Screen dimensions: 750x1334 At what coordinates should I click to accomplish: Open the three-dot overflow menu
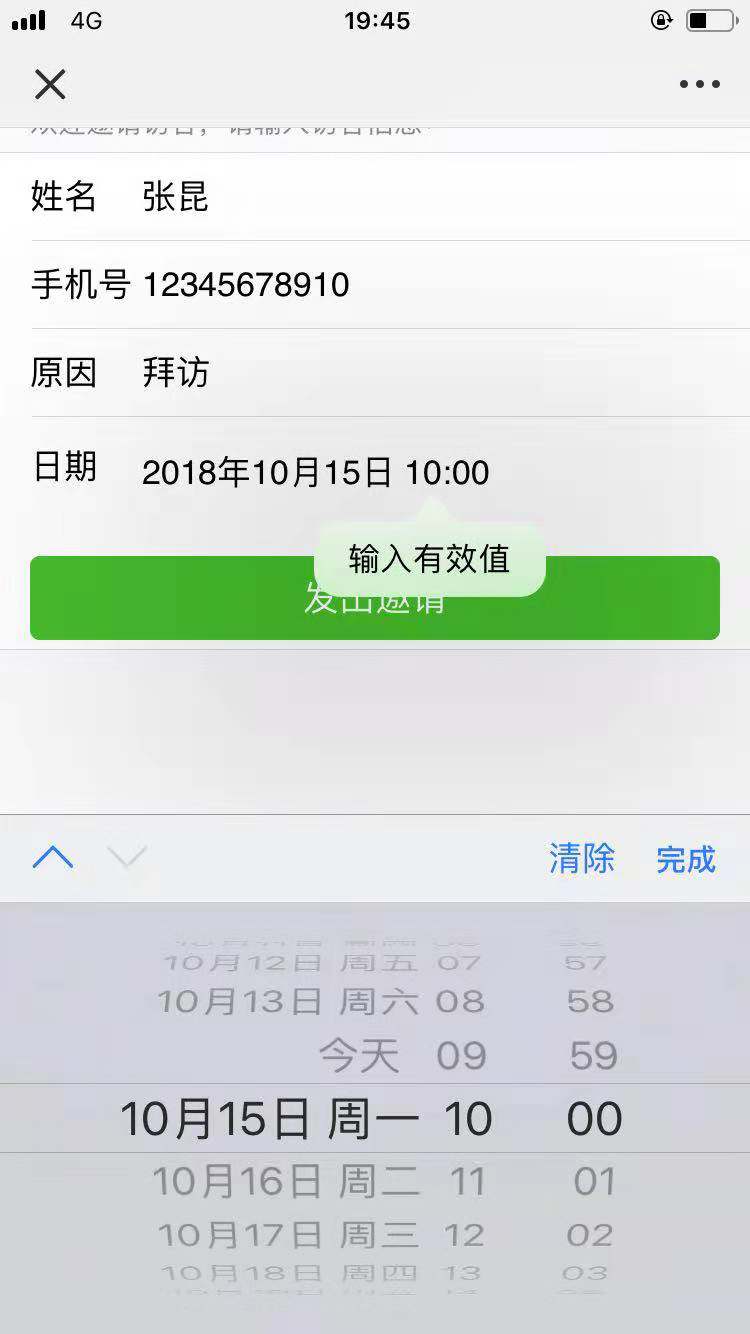699,85
